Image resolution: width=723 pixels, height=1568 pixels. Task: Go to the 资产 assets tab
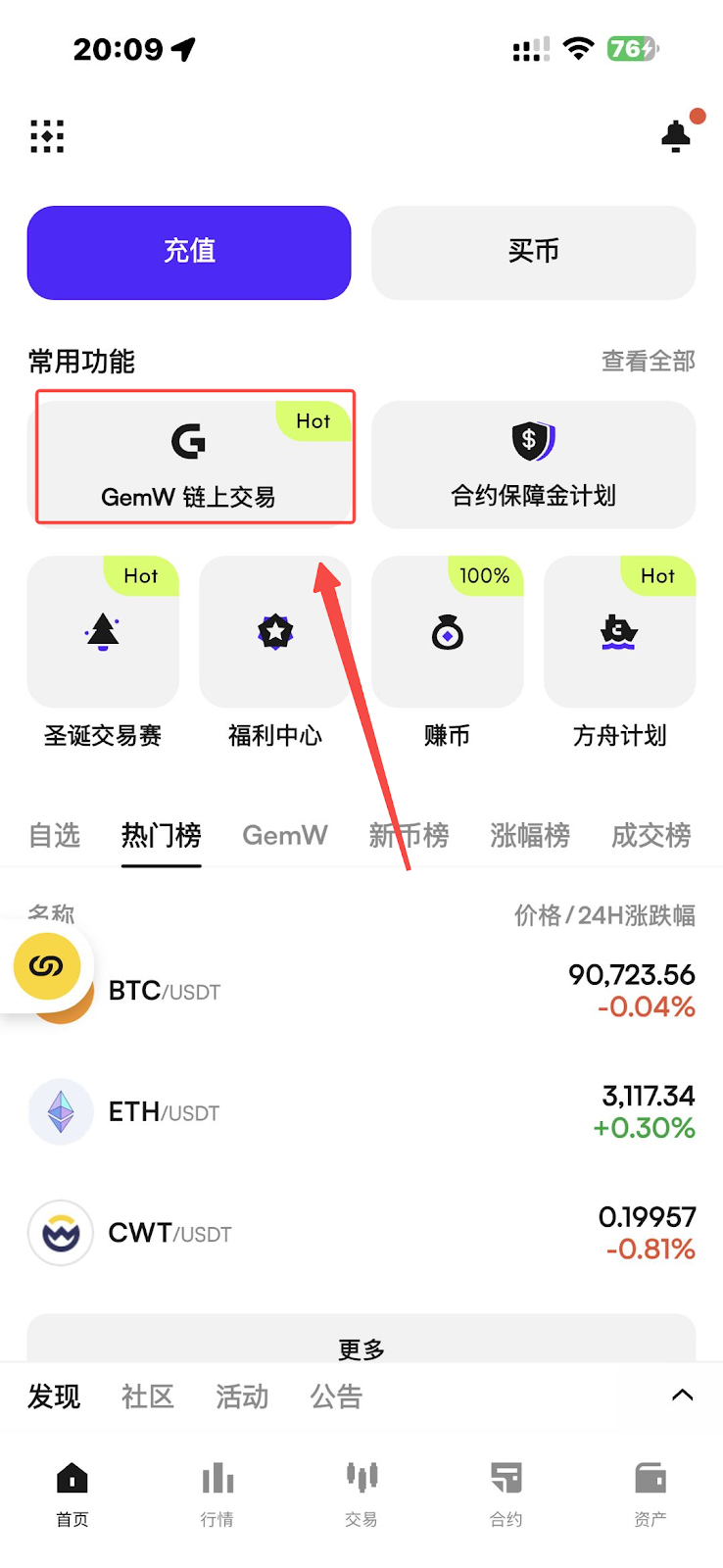[x=650, y=1492]
